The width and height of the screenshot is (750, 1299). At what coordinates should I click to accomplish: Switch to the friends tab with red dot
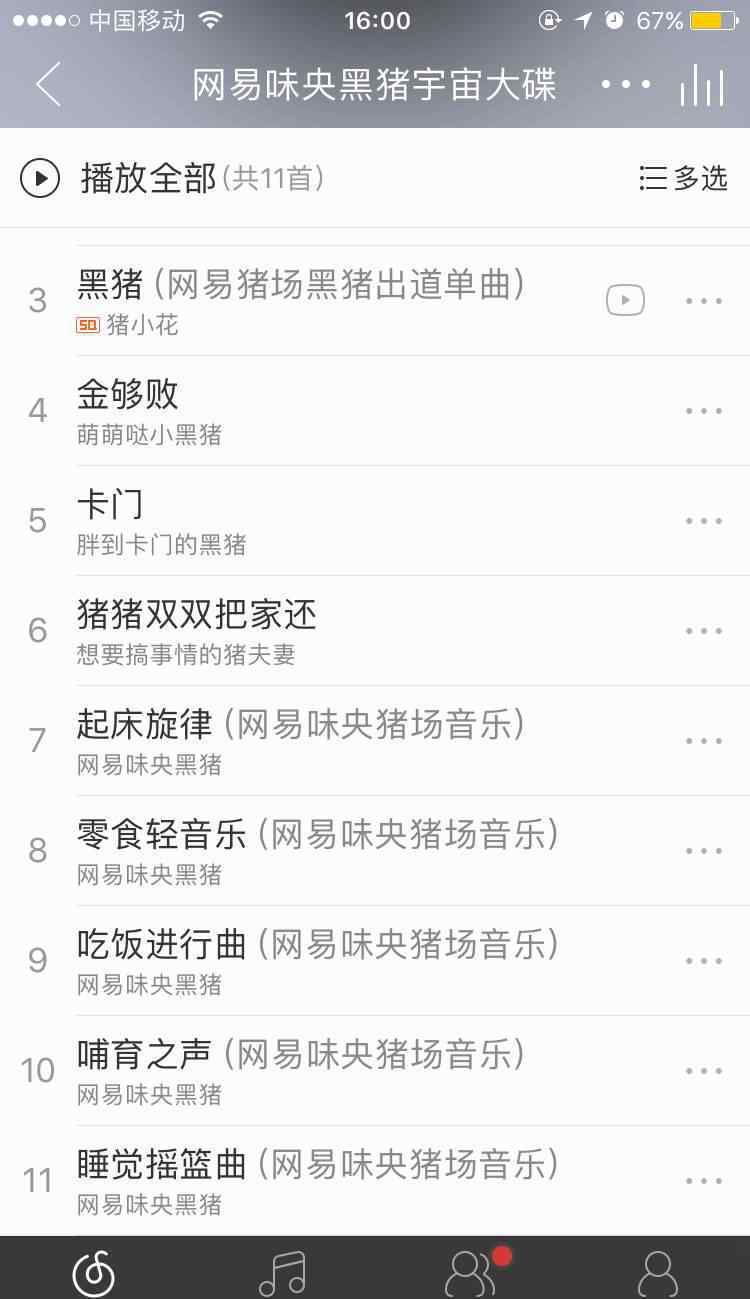[471, 1272]
